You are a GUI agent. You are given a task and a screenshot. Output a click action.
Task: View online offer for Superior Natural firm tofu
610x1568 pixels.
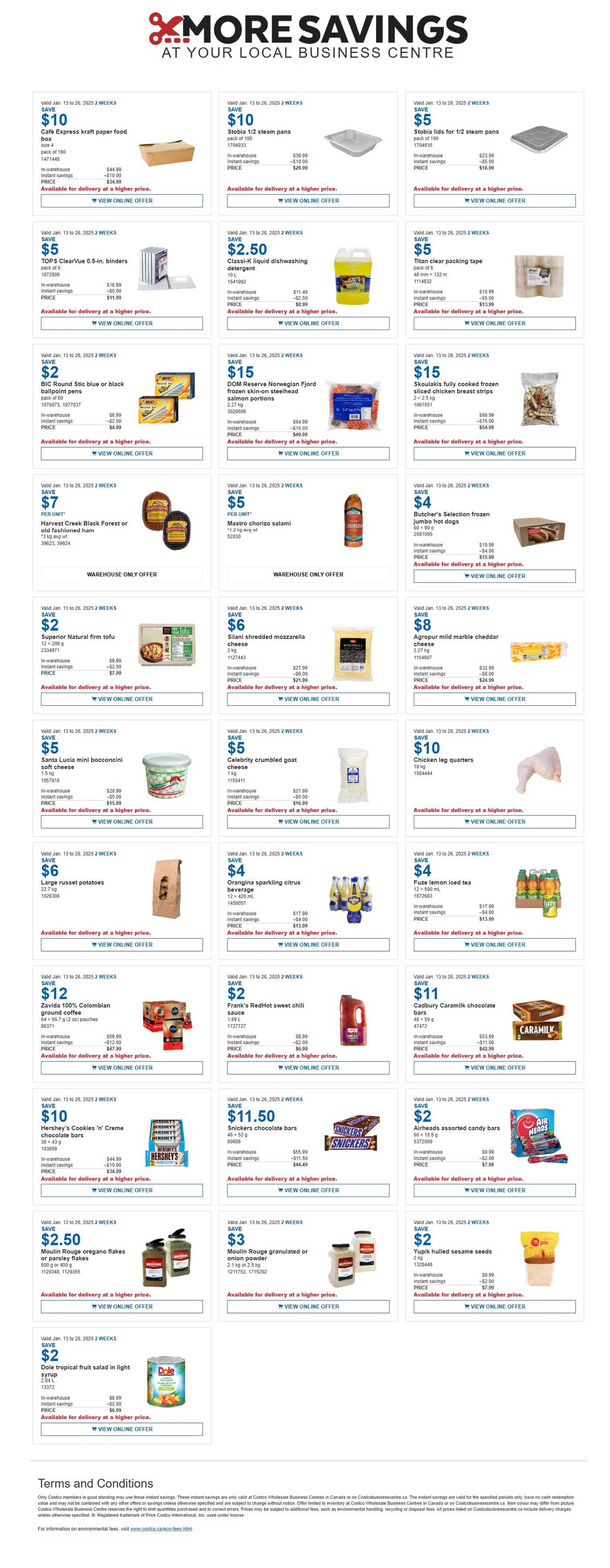tap(122, 699)
